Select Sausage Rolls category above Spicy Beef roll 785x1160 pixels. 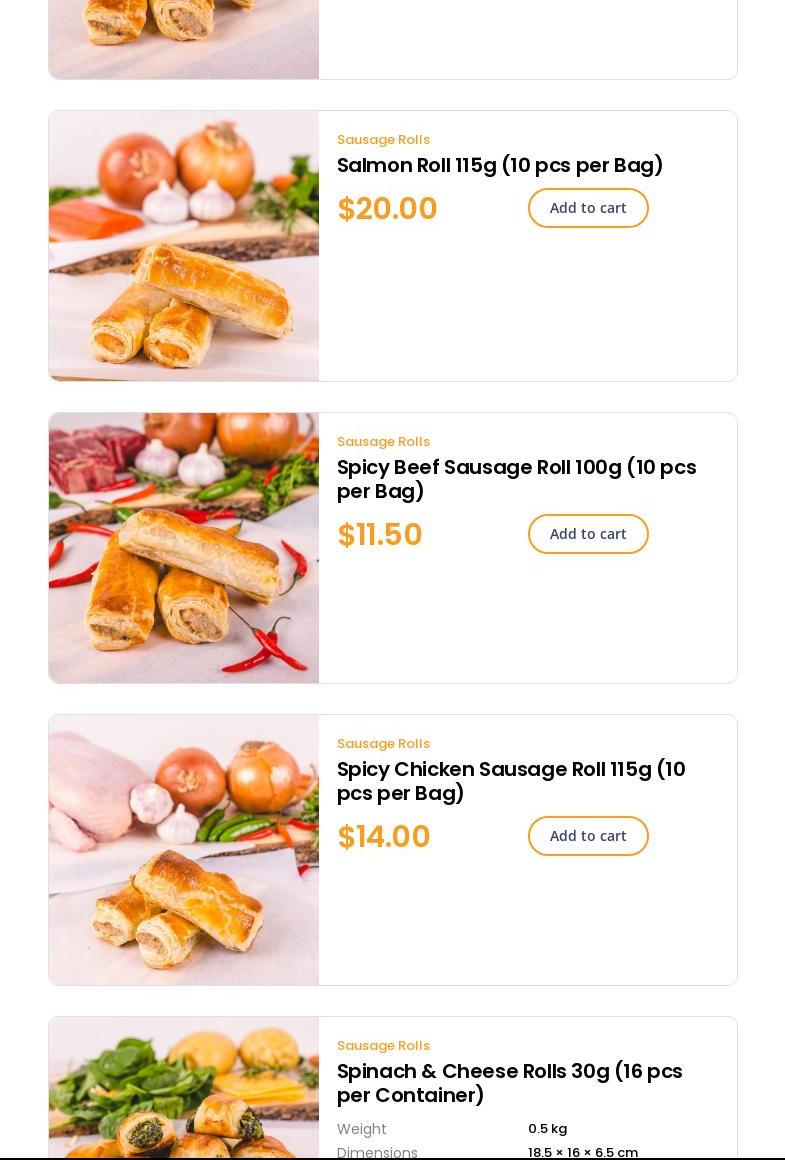(383, 441)
